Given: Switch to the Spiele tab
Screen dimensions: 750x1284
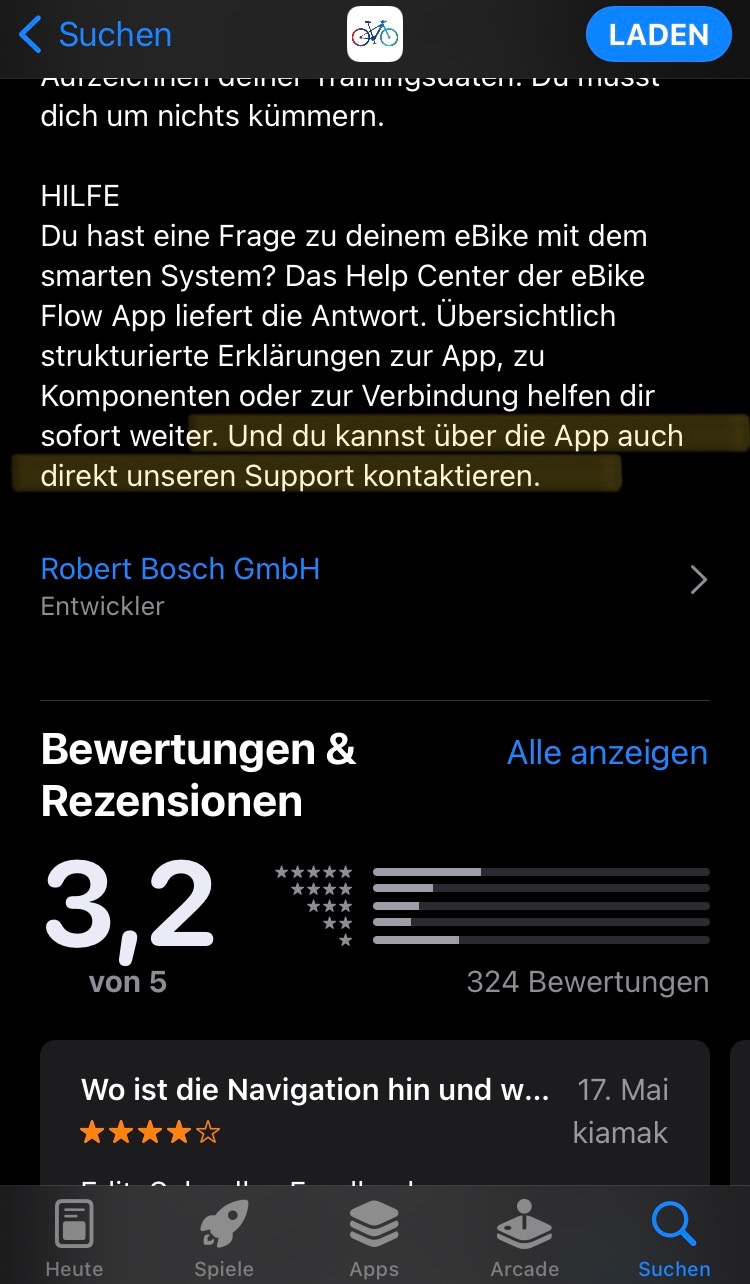Looking at the screenshot, I should click(x=224, y=1238).
